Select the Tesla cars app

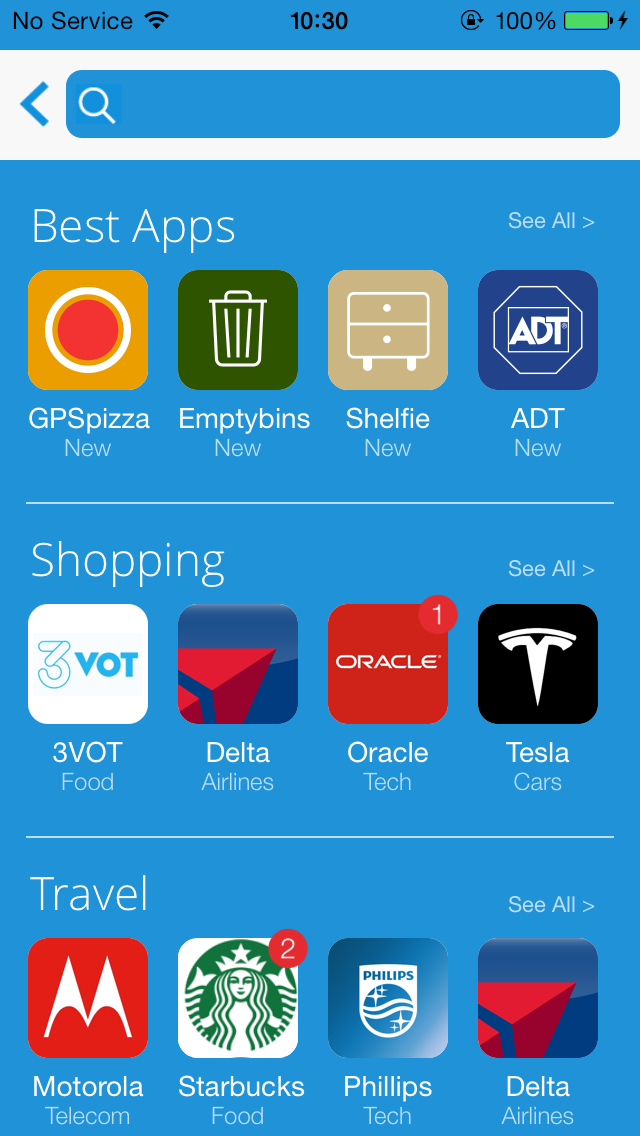coord(538,664)
